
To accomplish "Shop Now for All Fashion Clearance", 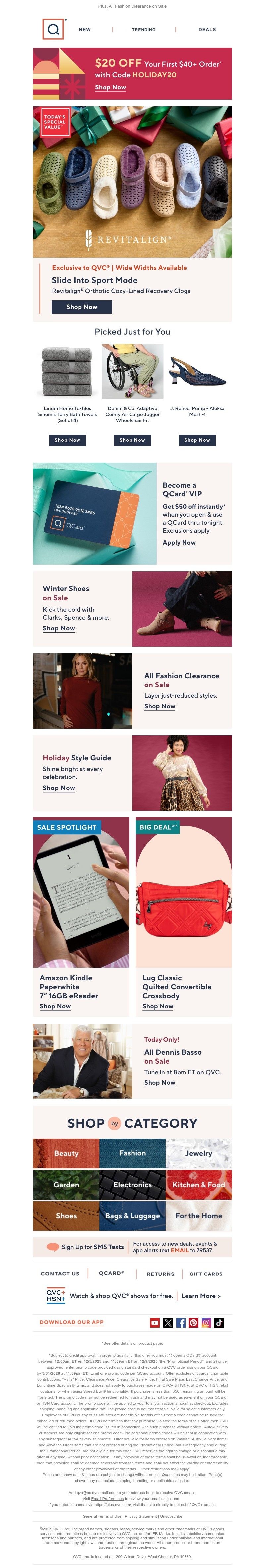I will (160, 706).
